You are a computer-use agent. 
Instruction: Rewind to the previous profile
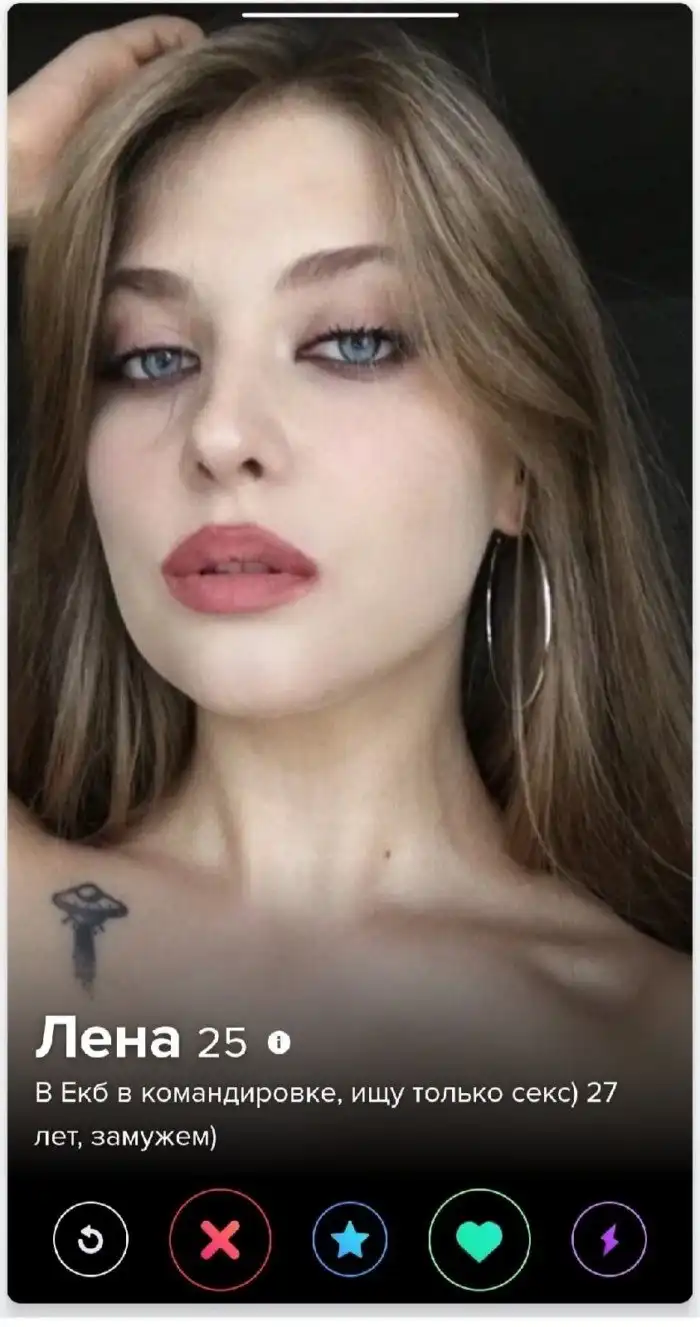point(91,1240)
